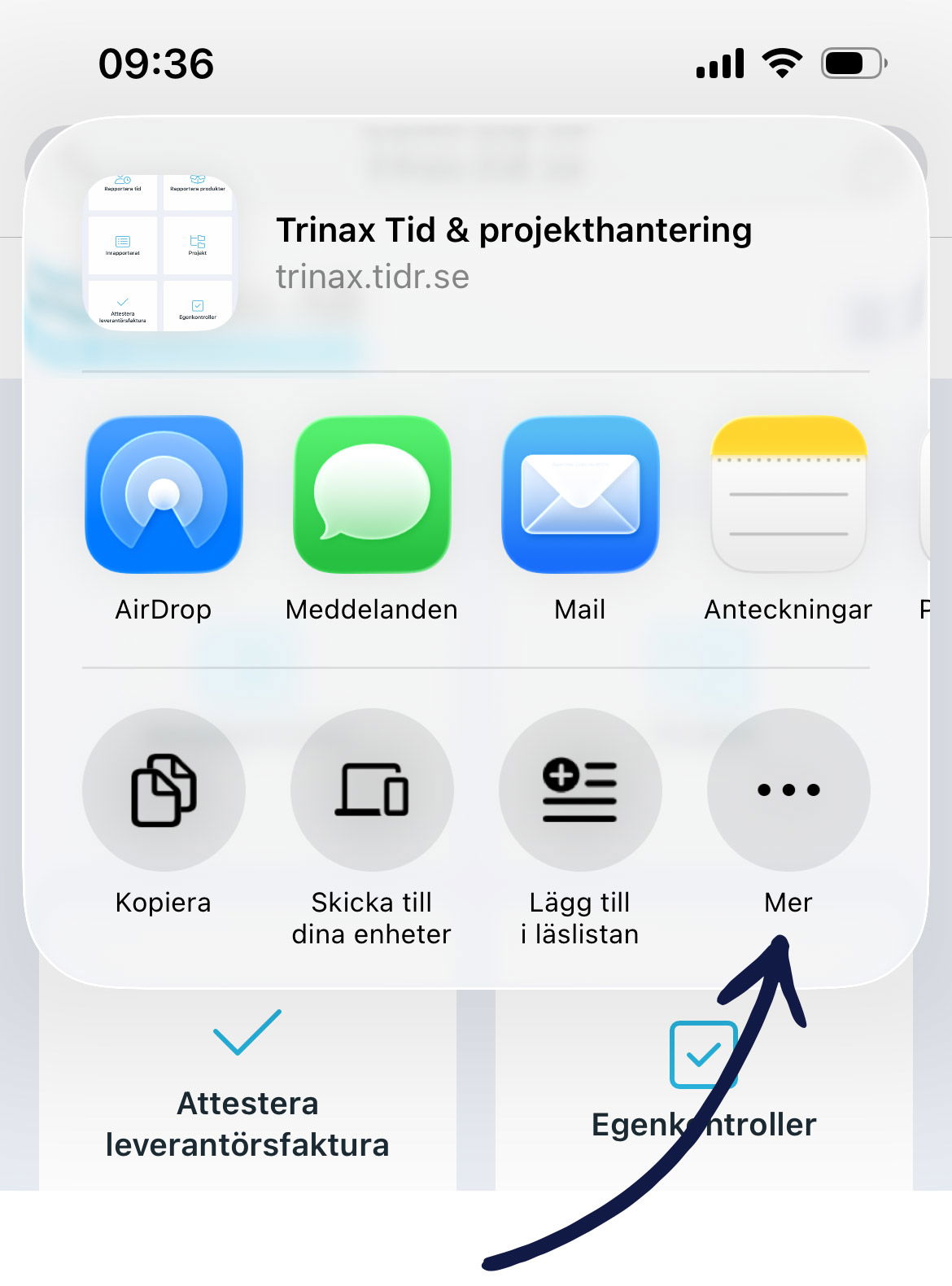This screenshot has height=1286, width=952.
Task: Save link to Anteckningar
Action: (788, 495)
